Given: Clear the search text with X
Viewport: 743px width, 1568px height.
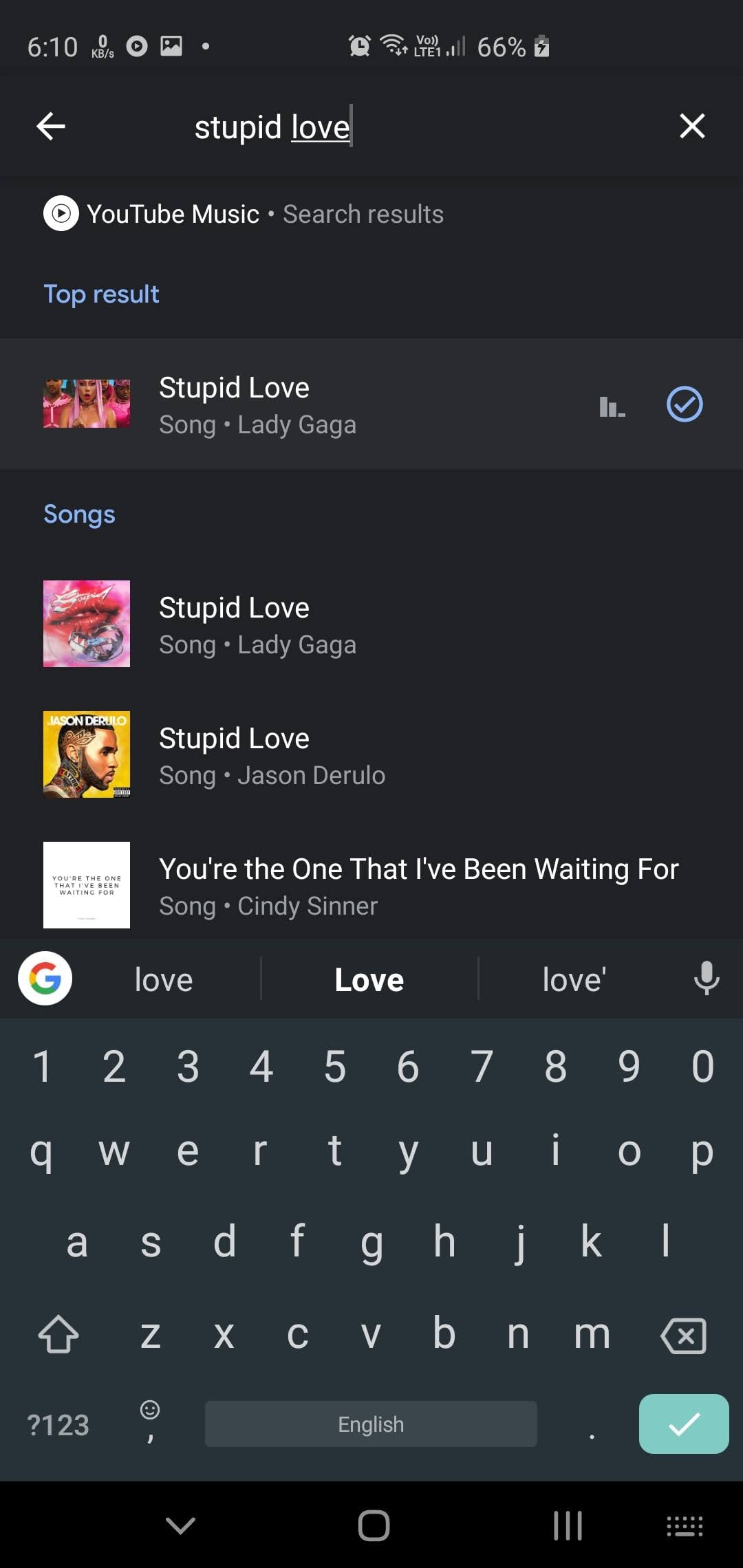Looking at the screenshot, I should point(691,127).
